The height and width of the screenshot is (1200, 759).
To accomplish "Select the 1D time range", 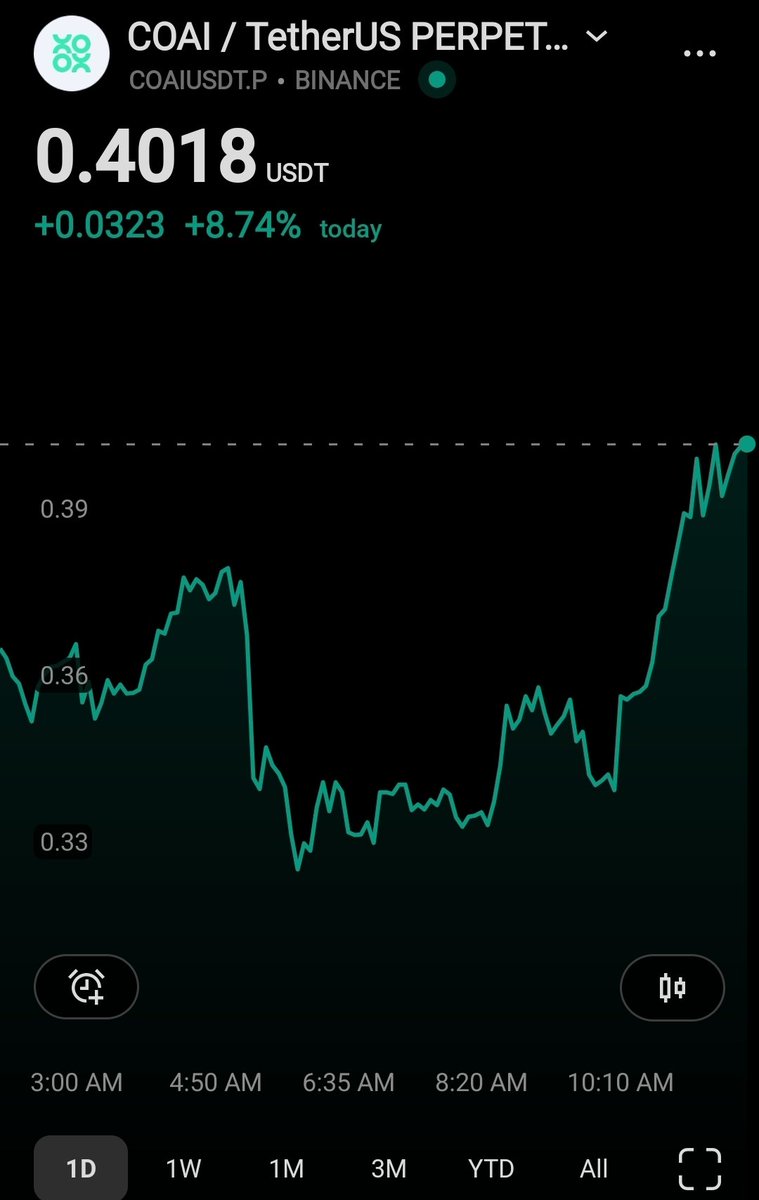I will point(81,1167).
